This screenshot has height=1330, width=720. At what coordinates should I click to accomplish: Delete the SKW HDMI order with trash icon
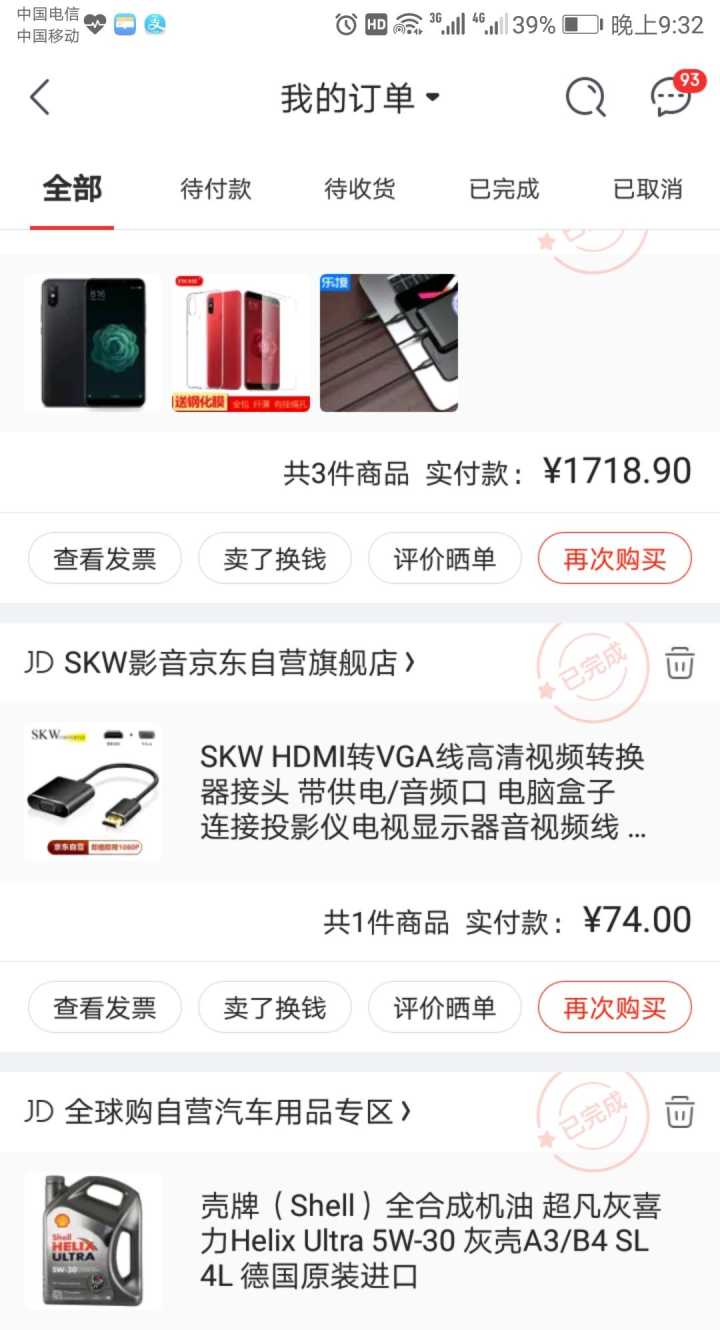[x=679, y=662]
